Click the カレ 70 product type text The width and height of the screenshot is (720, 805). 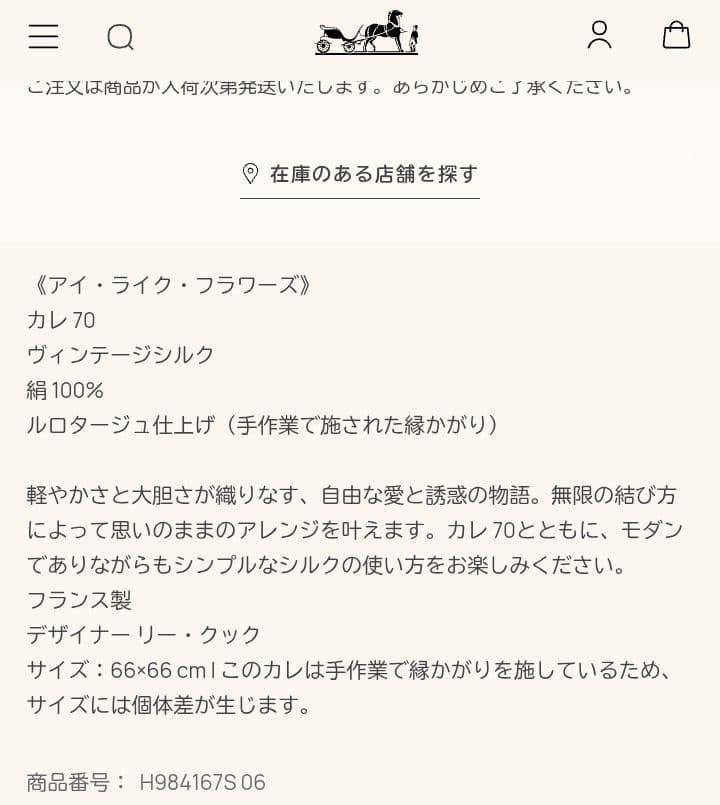(x=58, y=320)
